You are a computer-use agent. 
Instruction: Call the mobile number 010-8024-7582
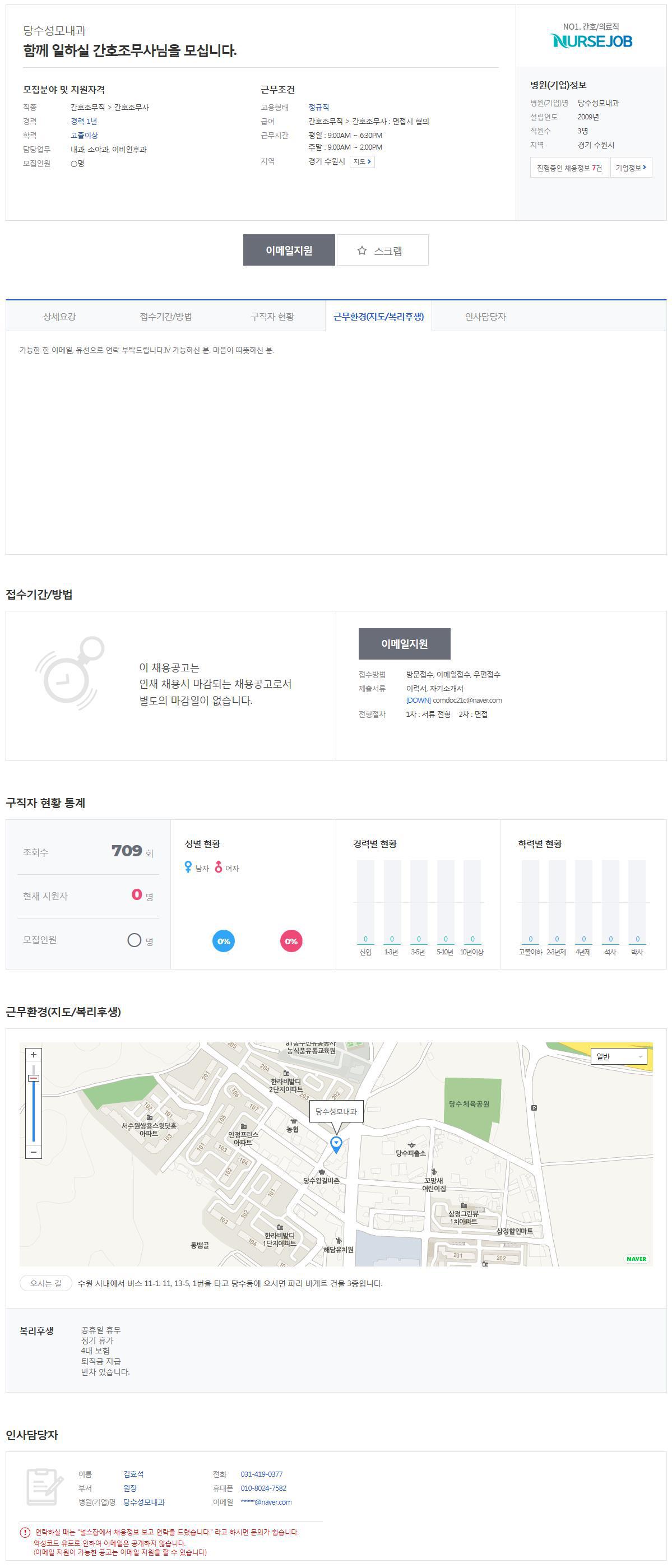tap(263, 1488)
